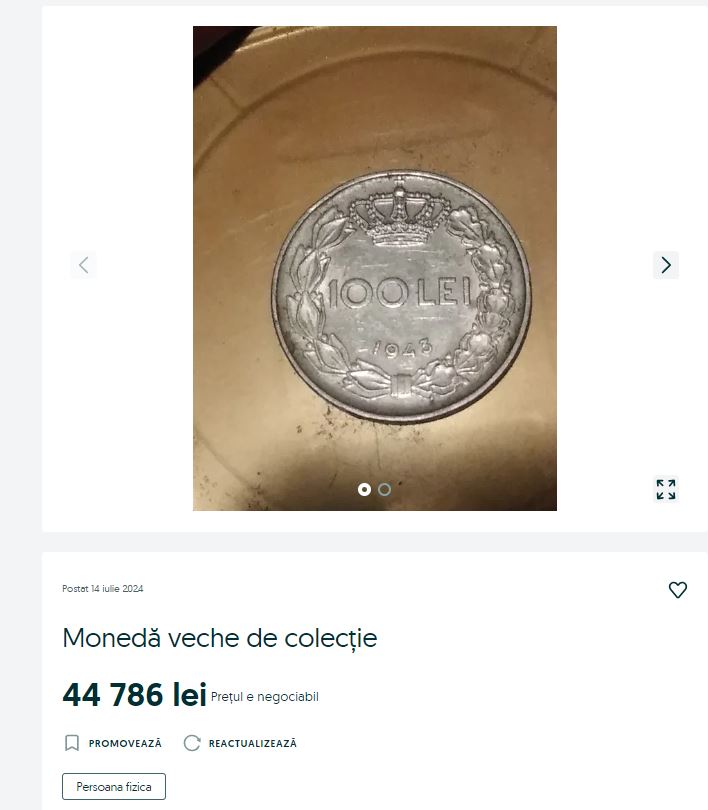The height and width of the screenshot is (810, 708).
Task: Open the photo in fullscreen view
Action: (666, 489)
